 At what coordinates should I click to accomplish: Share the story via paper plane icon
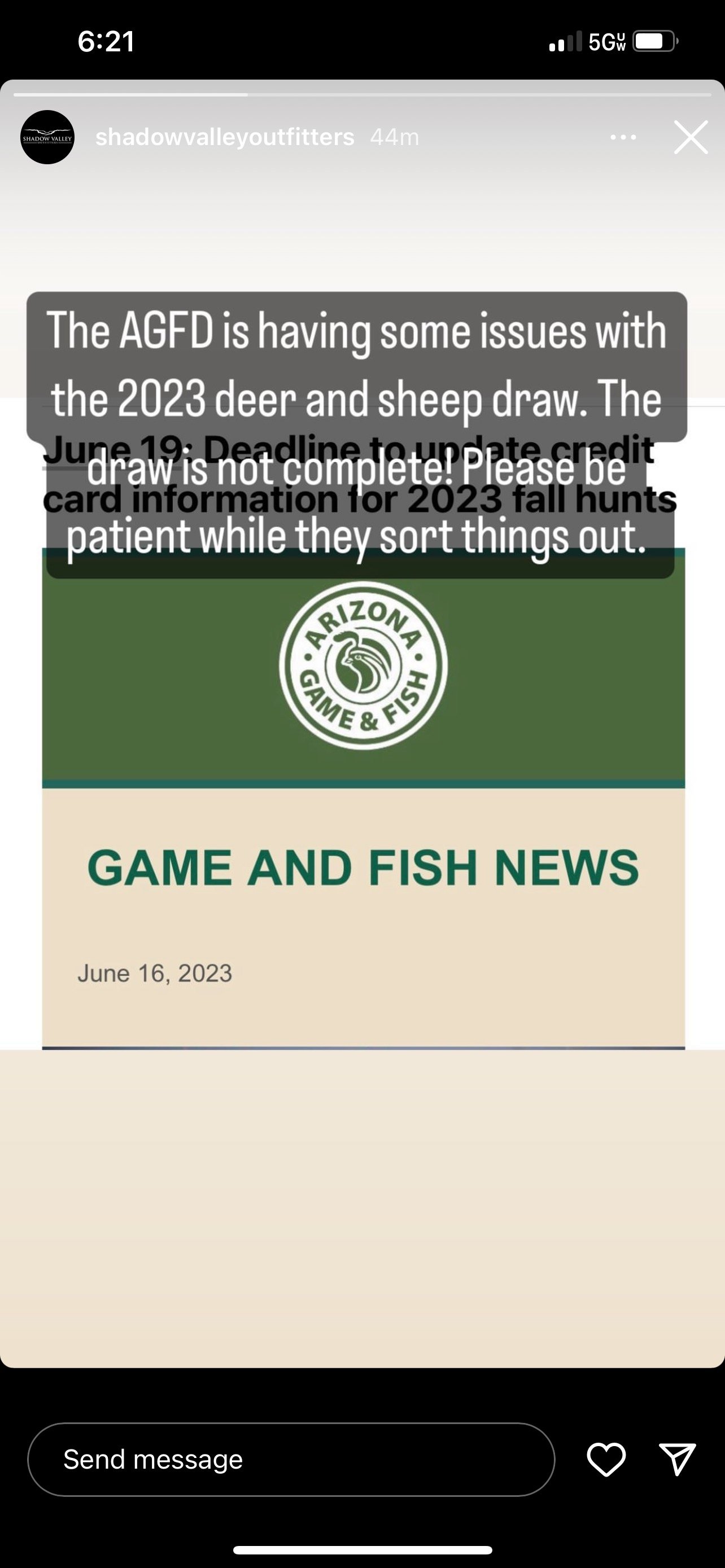pyautogui.click(x=678, y=1459)
